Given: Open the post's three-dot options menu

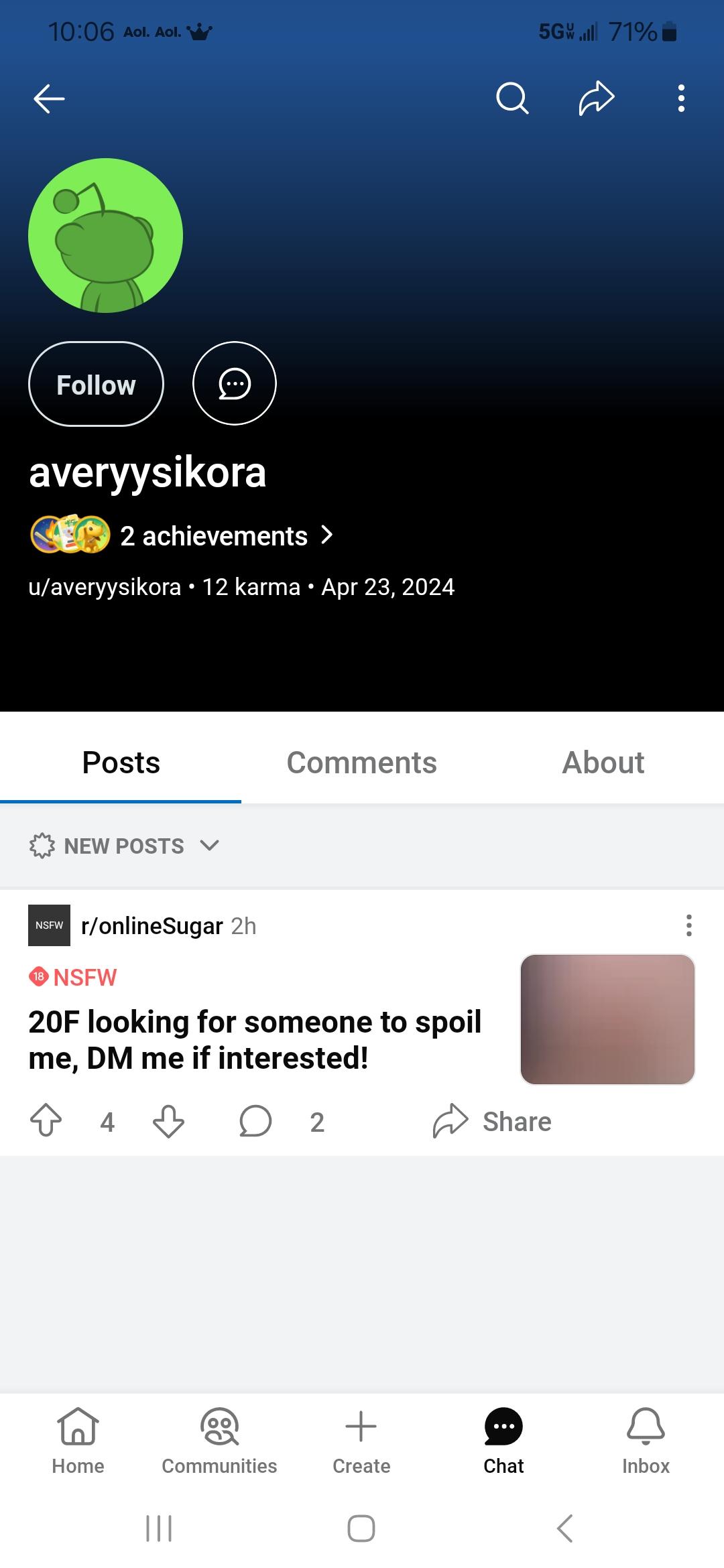Looking at the screenshot, I should tap(688, 925).
